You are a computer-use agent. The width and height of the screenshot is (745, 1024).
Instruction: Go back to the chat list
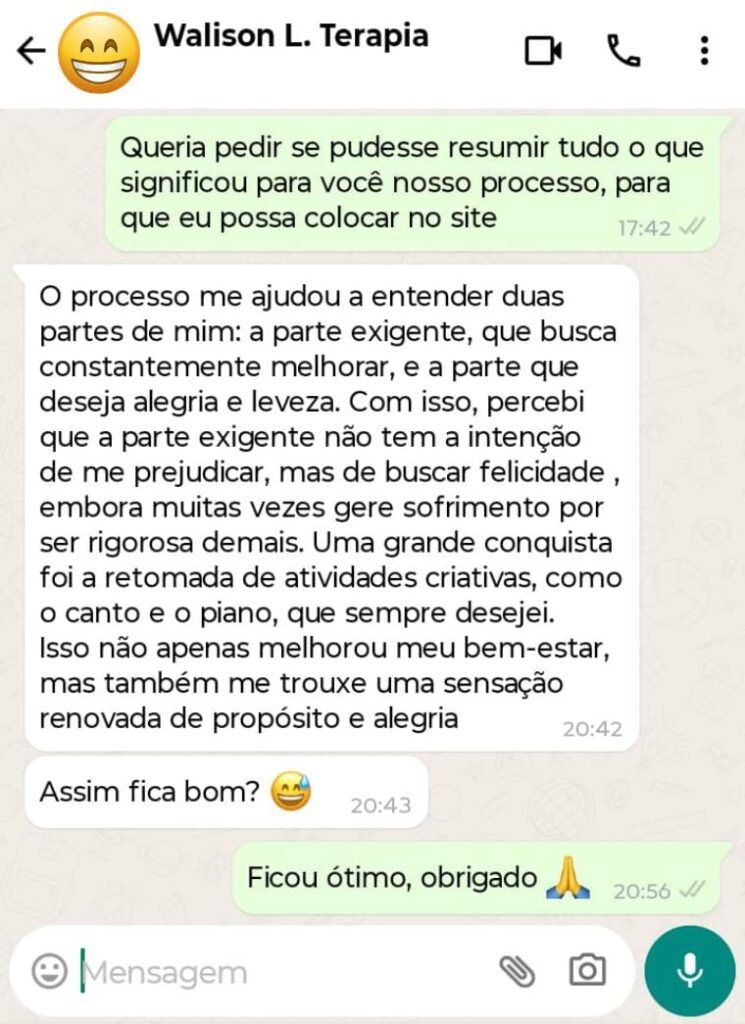(x=31, y=51)
